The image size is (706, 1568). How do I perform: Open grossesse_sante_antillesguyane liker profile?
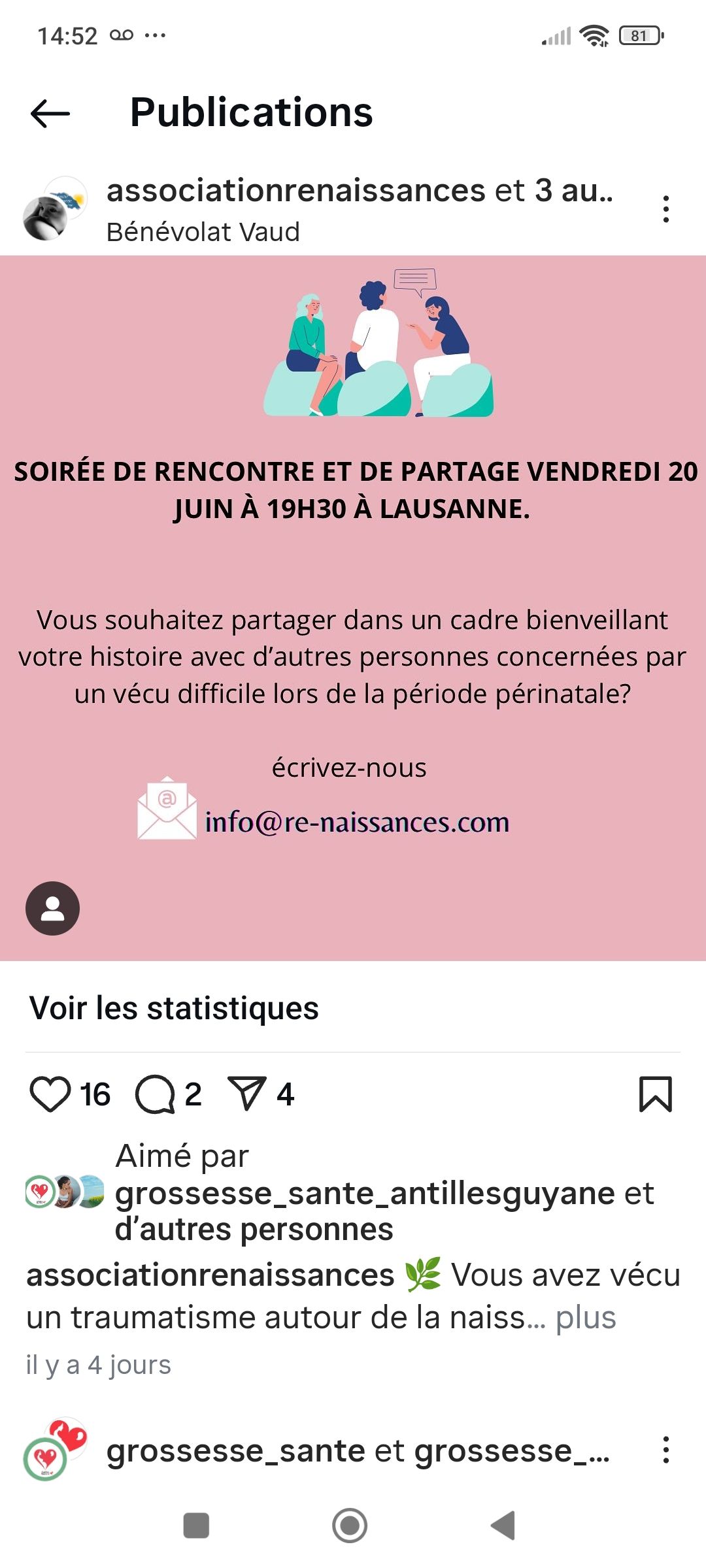coord(365,1194)
